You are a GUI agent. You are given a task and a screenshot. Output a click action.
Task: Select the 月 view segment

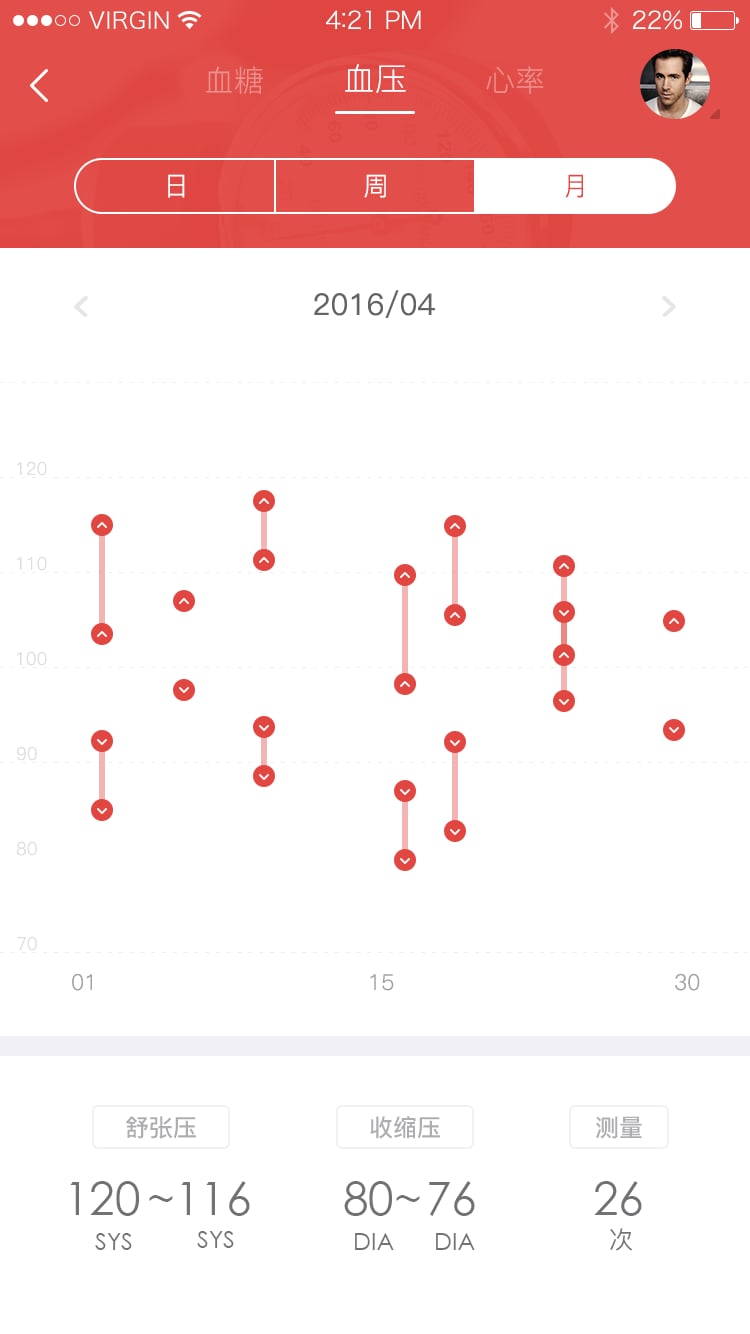pos(575,186)
